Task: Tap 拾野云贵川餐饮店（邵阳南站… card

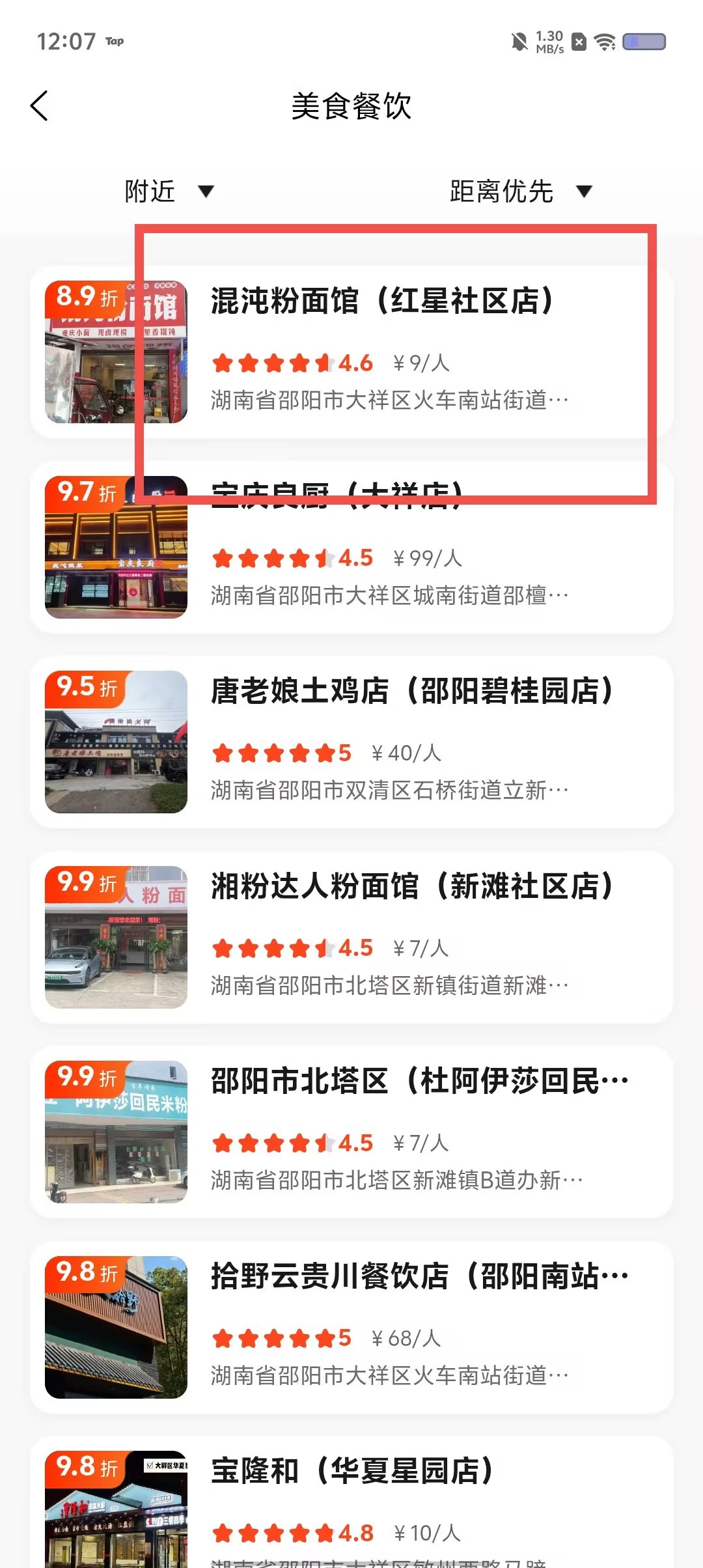Action: [351, 1327]
